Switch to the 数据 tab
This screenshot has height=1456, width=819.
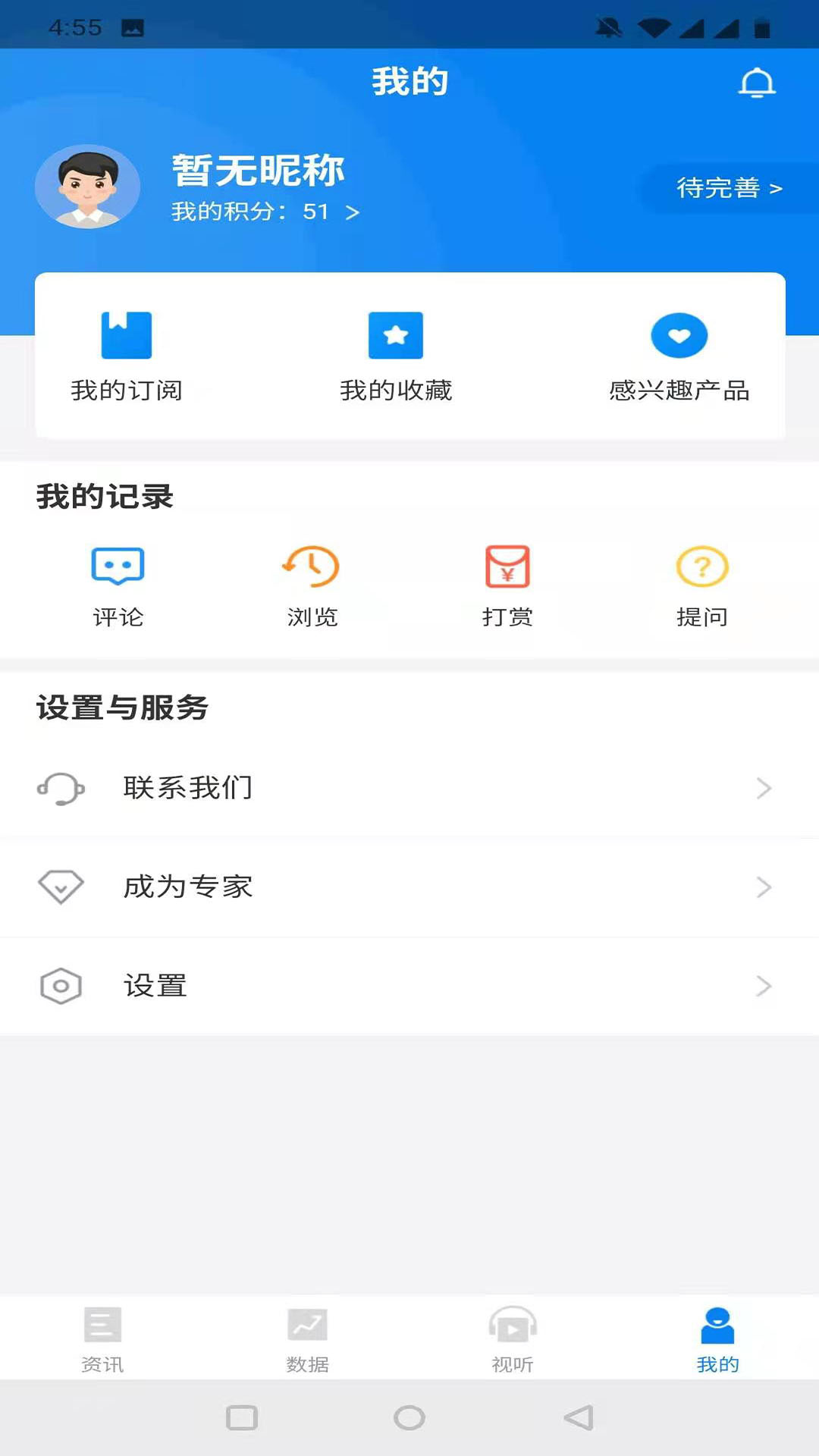point(307,1339)
